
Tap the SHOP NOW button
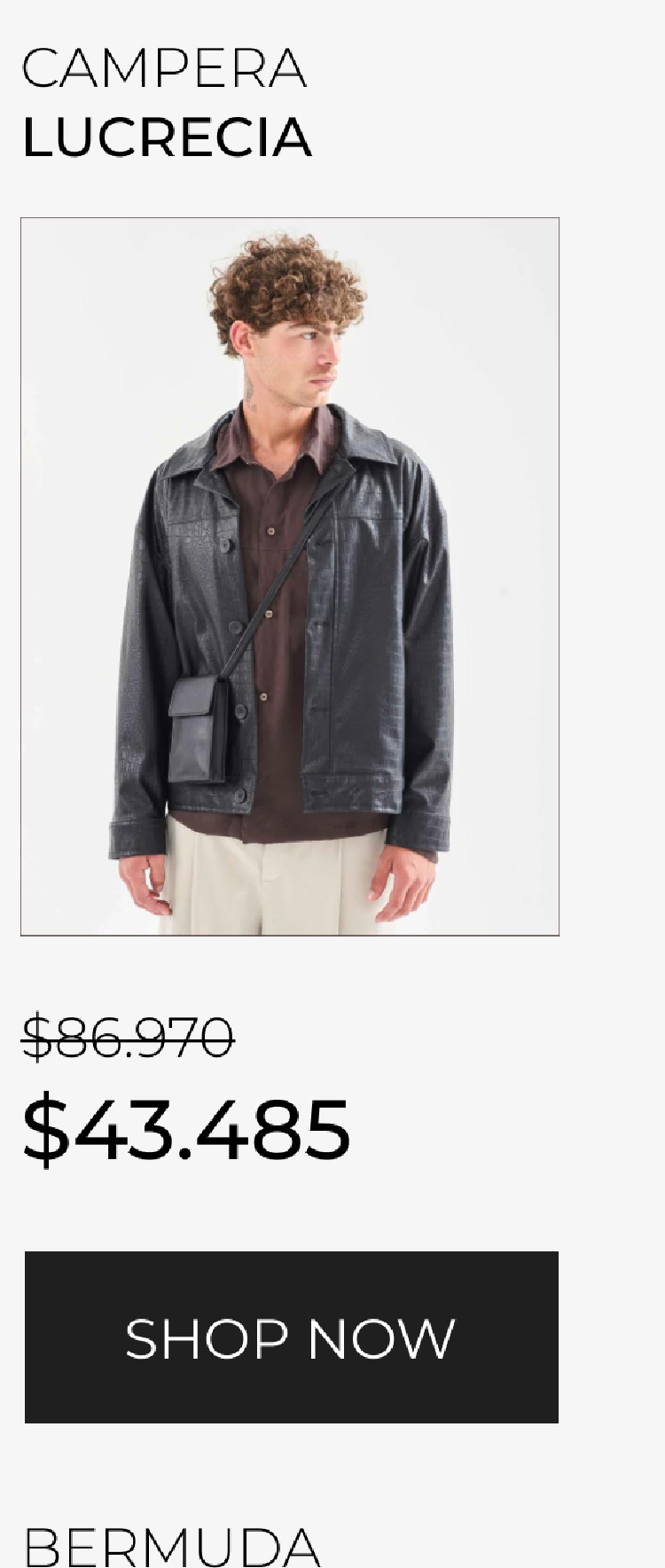tap(291, 1337)
